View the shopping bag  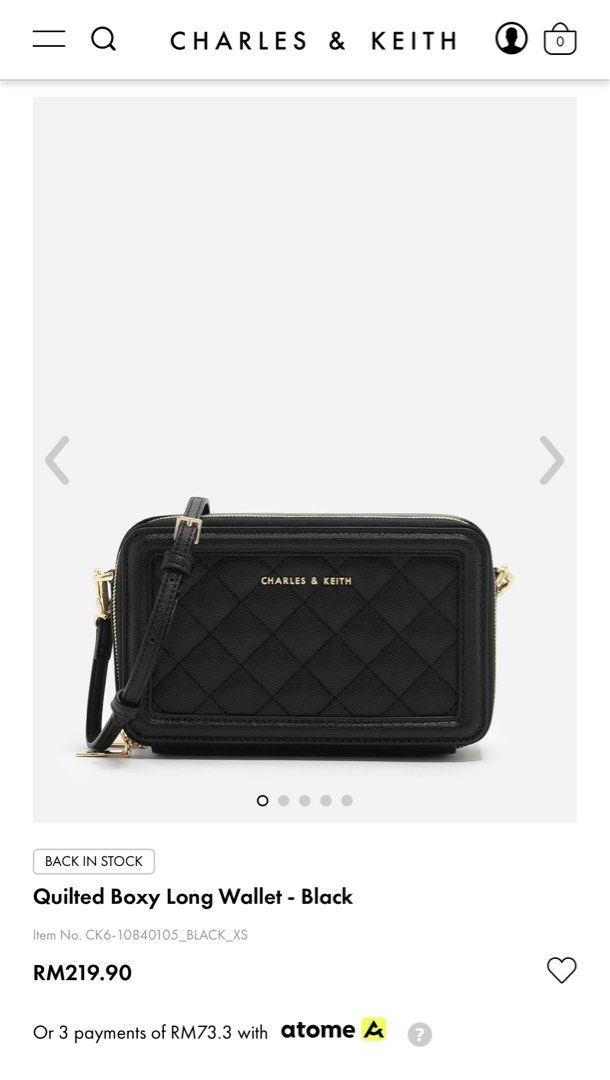click(560, 39)
